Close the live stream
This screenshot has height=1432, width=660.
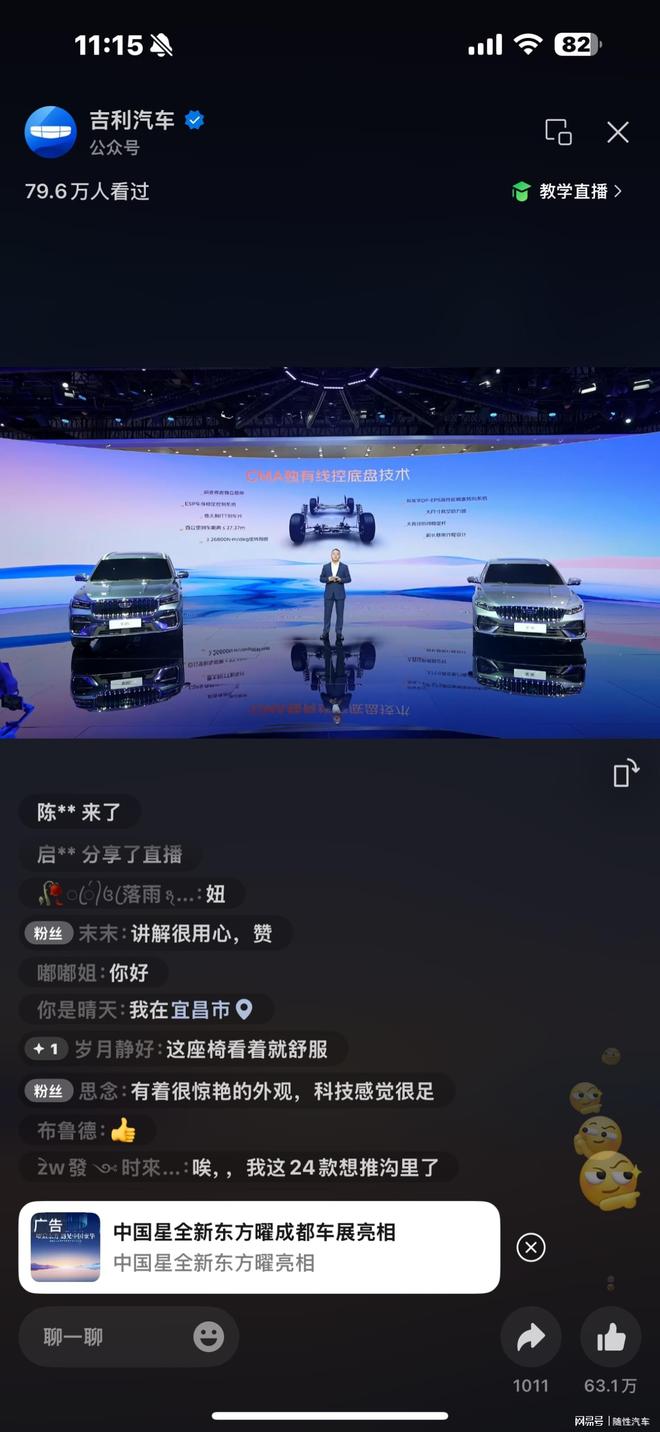618,132
